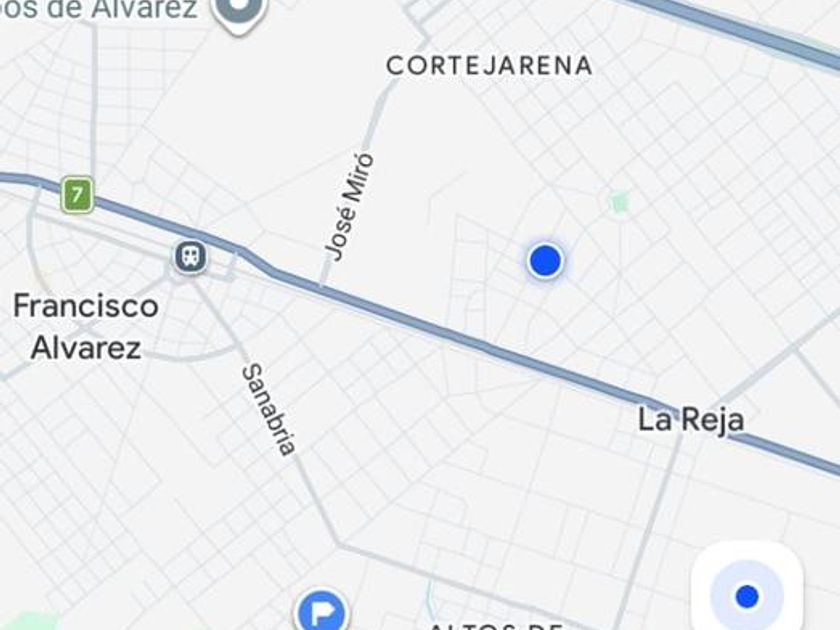Select the train station icon near Francisco Alvarez
Screen dimensions: 840x630
click(x=189, y=257)
